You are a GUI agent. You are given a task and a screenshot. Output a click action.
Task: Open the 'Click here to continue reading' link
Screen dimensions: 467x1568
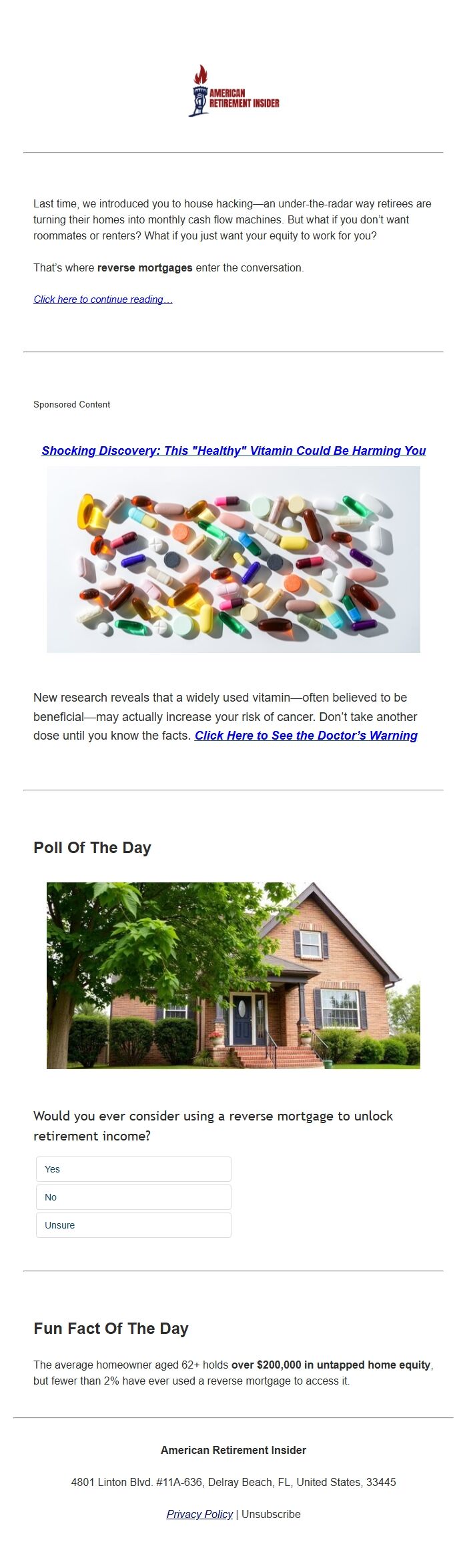pyautogui.click(x=103, y=299)
